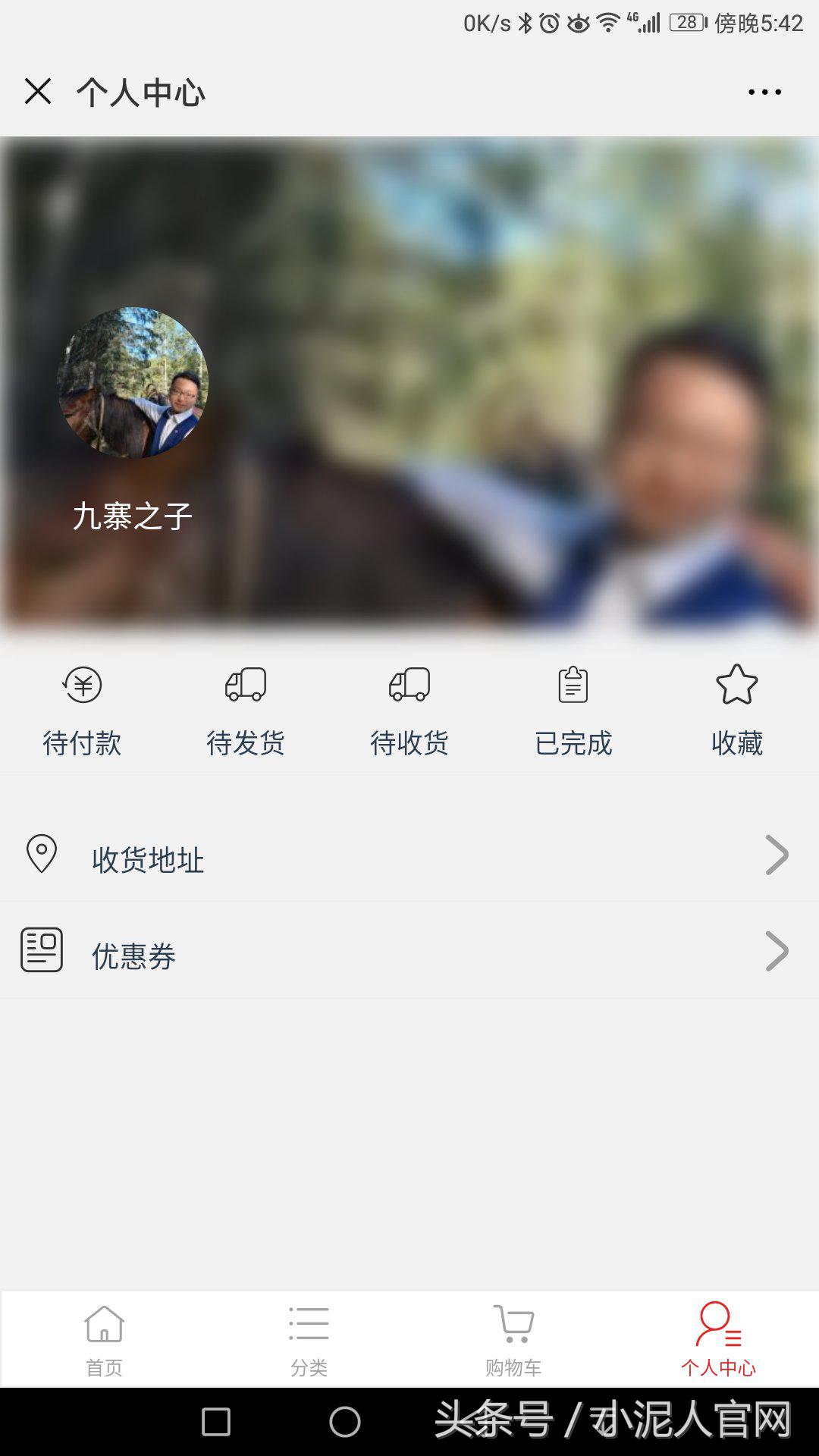The width and height of the screenshot is (819, 1456).
Task: View 已完成 completed orders via clipboard icon
Action: (573, 686)
